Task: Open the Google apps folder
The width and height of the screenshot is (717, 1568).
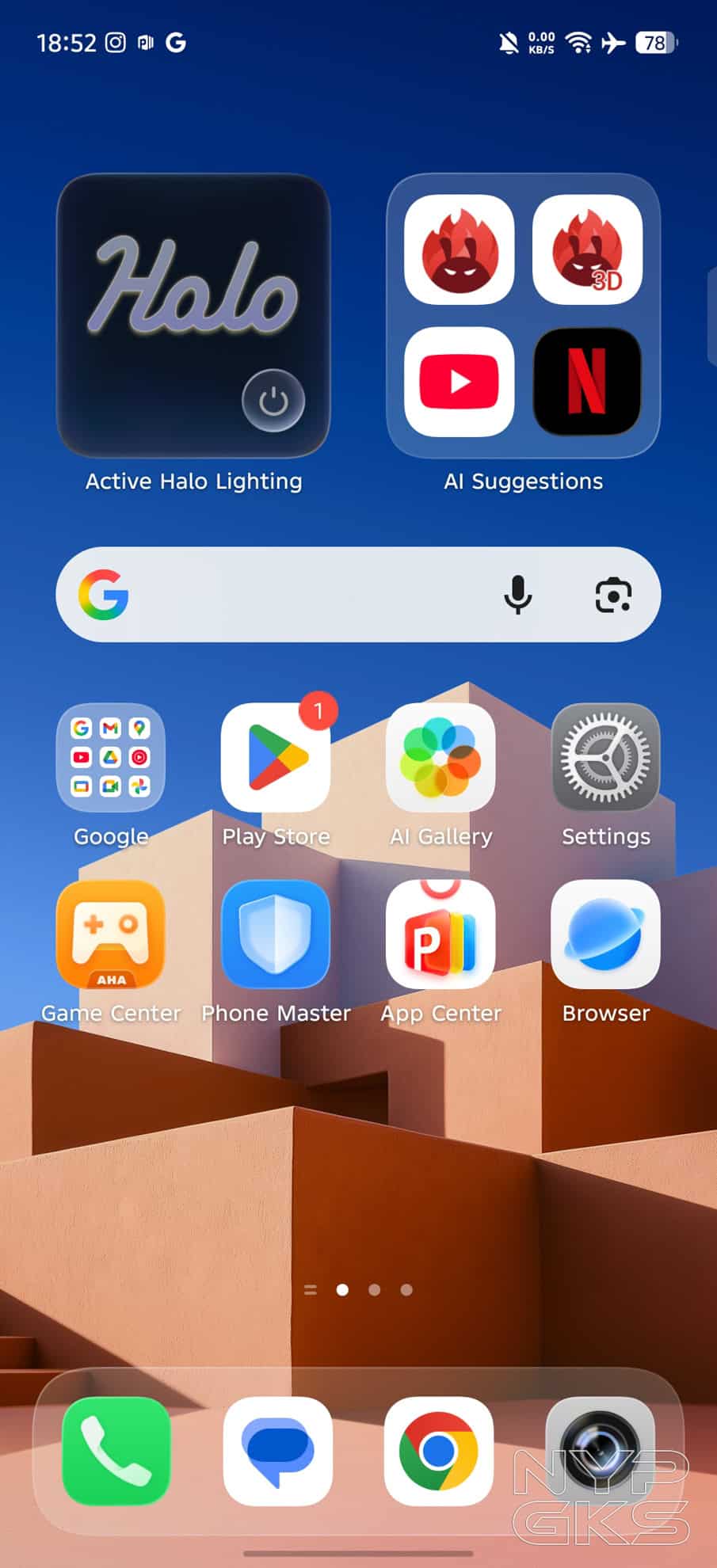Action: click(x=111, y=758)
